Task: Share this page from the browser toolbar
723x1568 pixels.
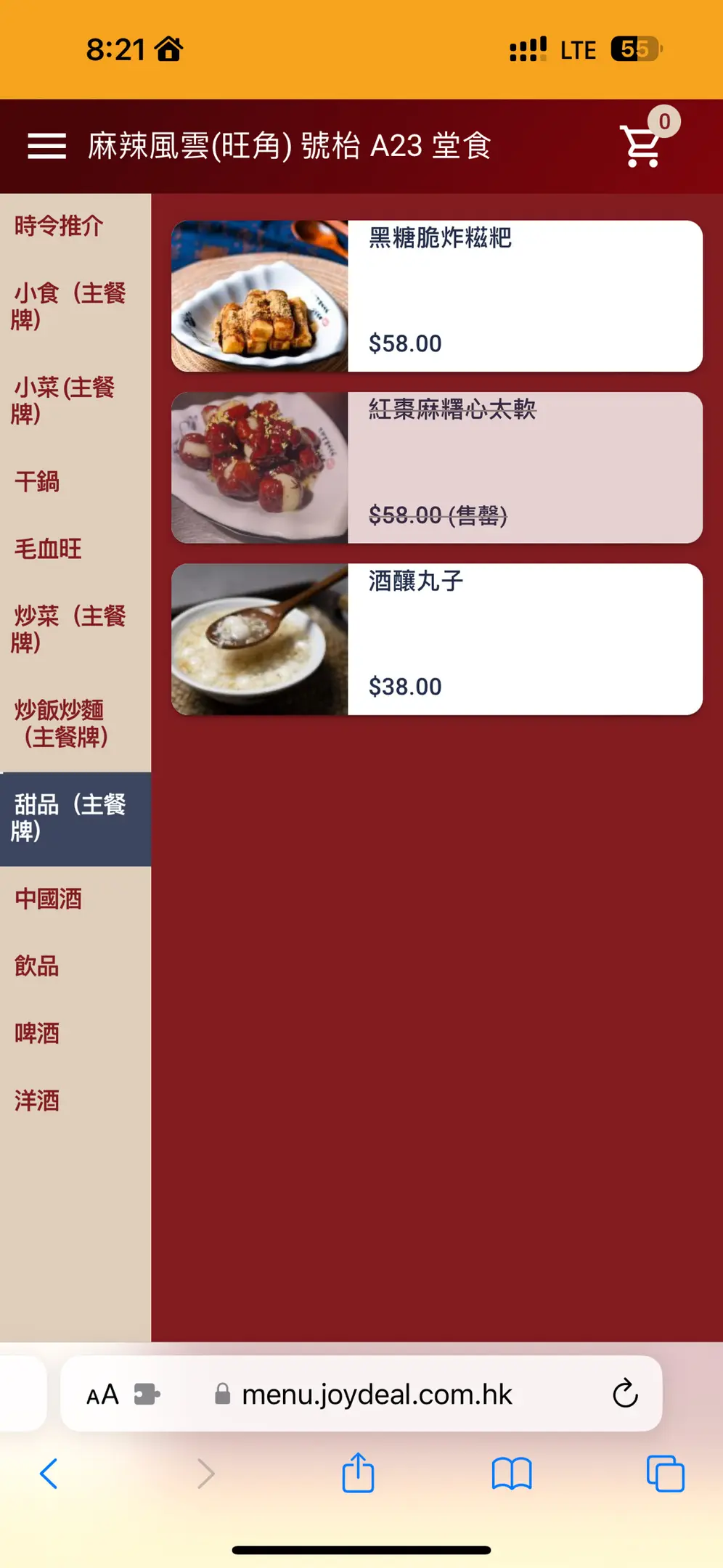Action: click(358, 1474)
